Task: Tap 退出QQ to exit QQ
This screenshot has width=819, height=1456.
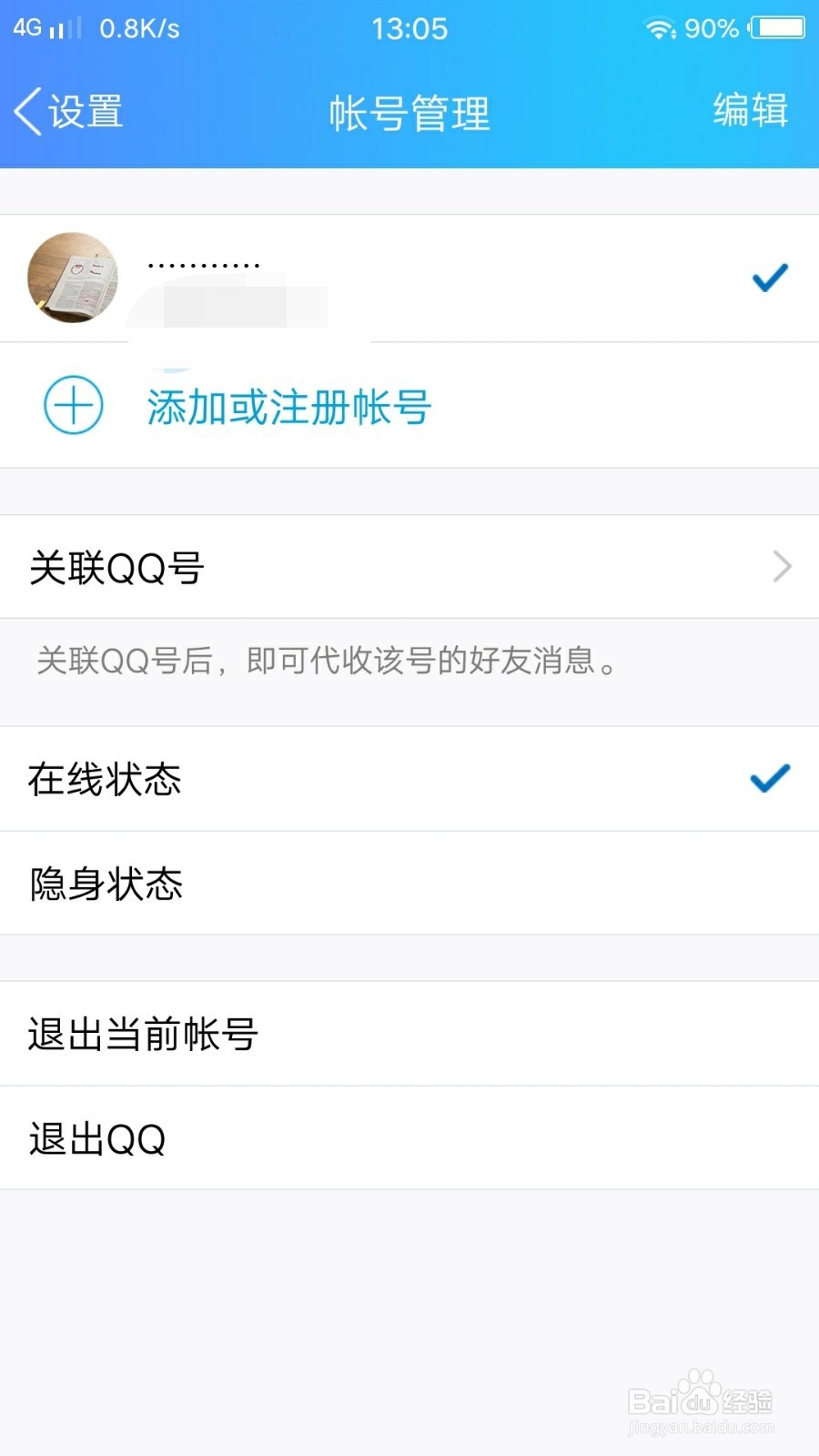Action: tap(96, 1138)
